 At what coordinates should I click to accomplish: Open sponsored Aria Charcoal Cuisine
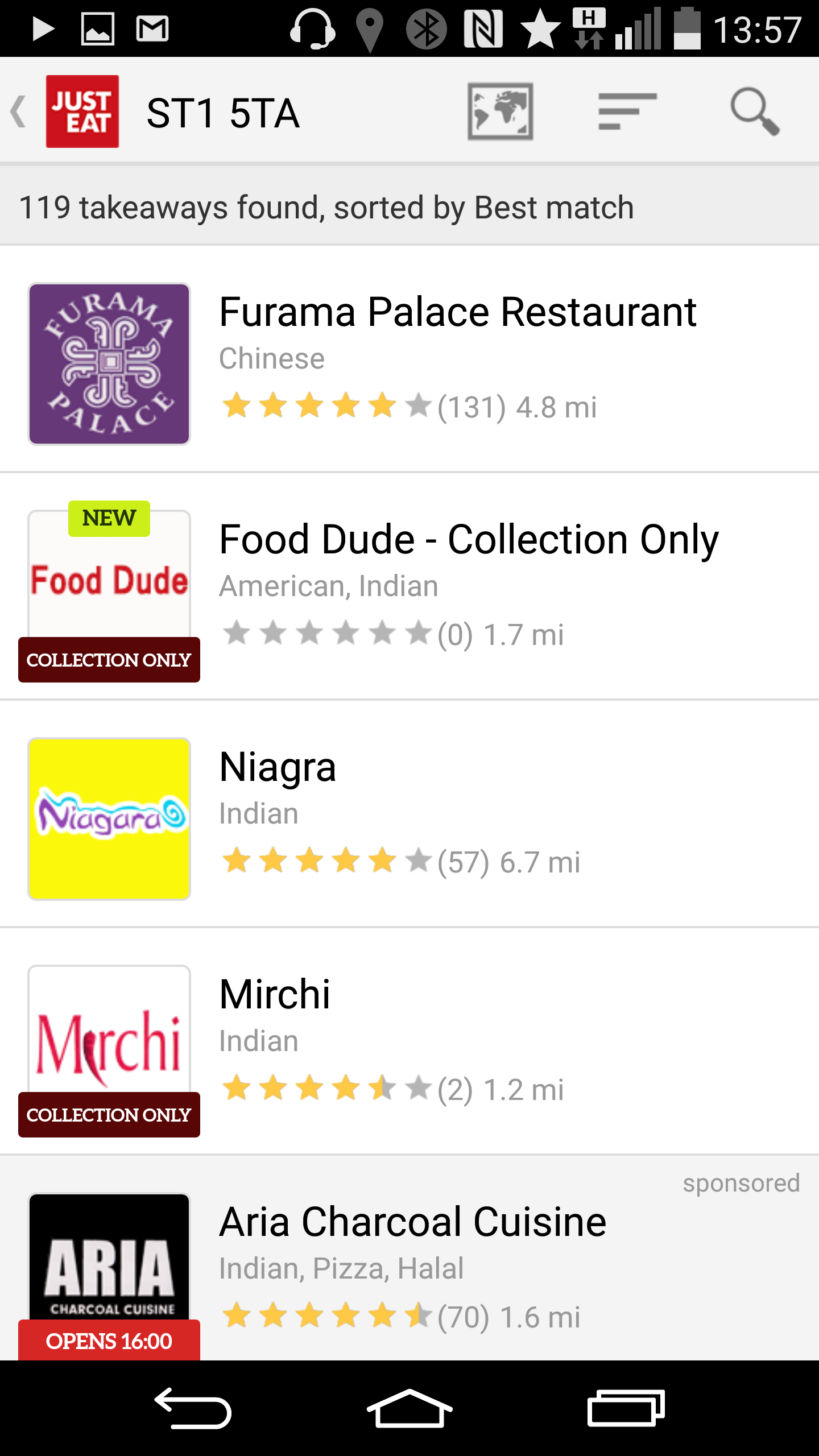409,1258
